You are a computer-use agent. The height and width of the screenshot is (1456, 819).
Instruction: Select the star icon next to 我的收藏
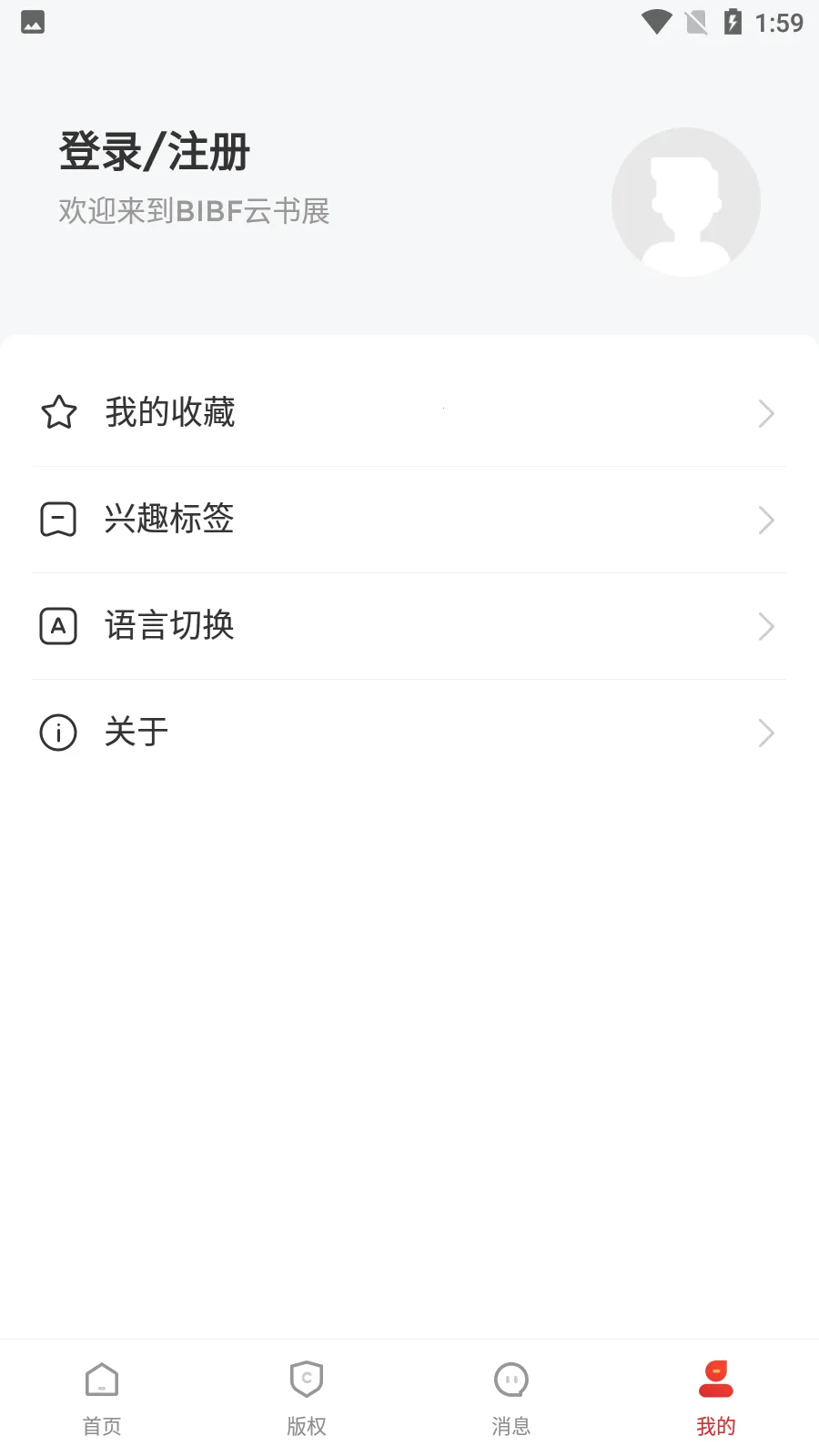click(x=58, y=413)
